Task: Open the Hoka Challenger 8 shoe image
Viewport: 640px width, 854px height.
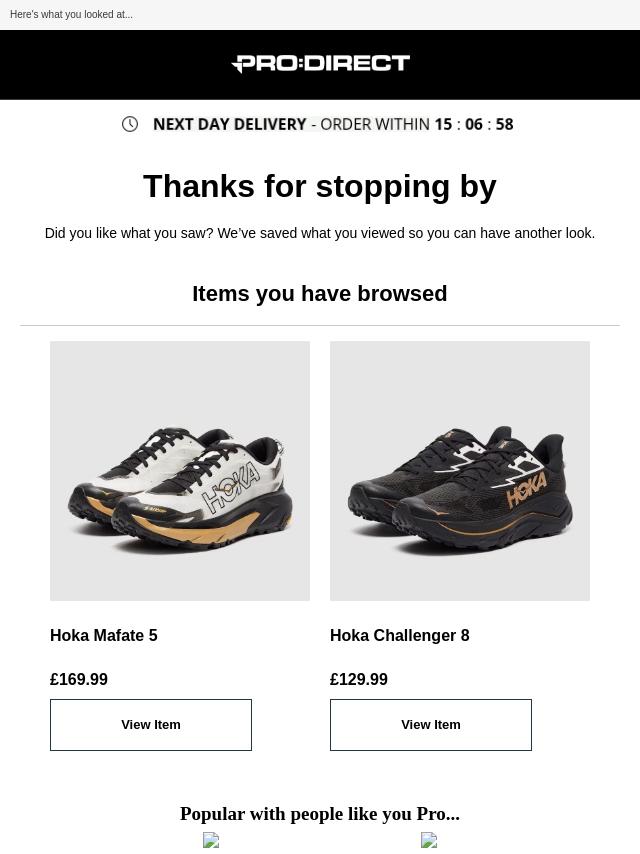Action: pos(460,471)
